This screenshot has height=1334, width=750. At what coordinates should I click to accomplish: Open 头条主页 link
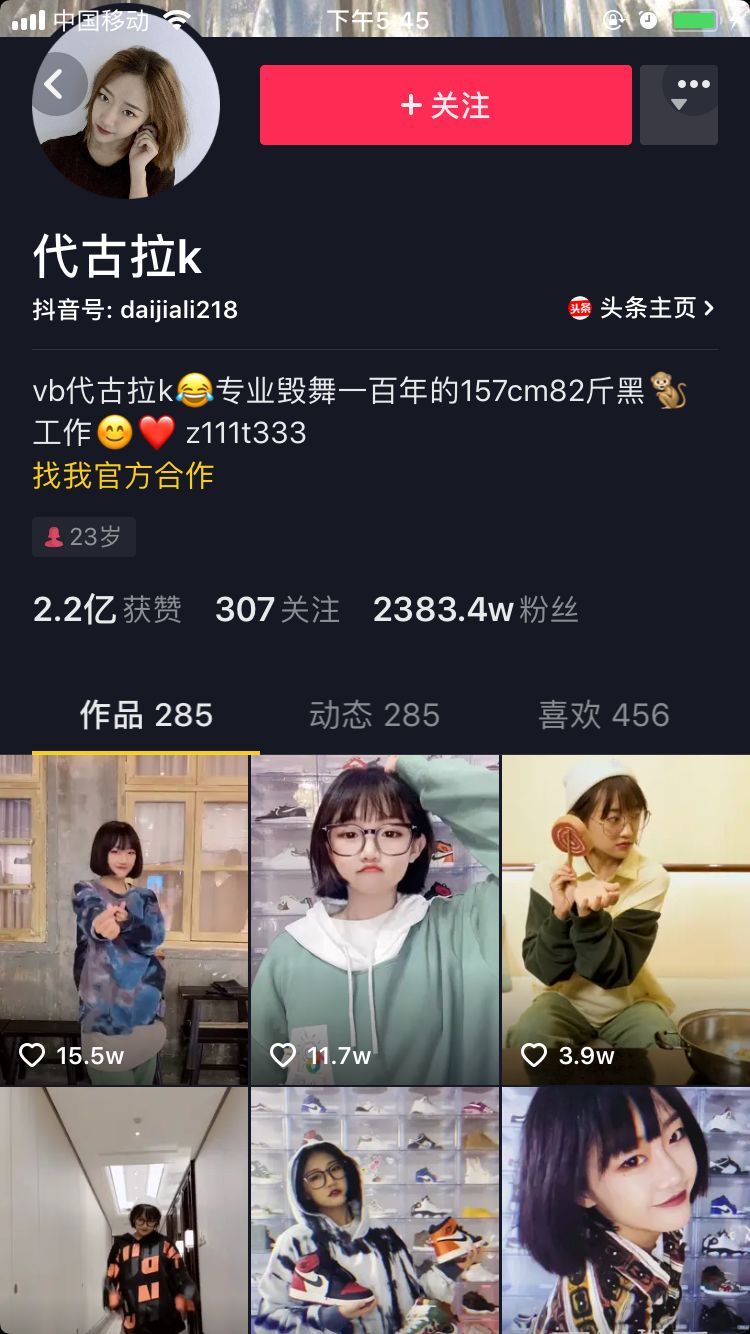pyautogui.click(x=641, y=308)
